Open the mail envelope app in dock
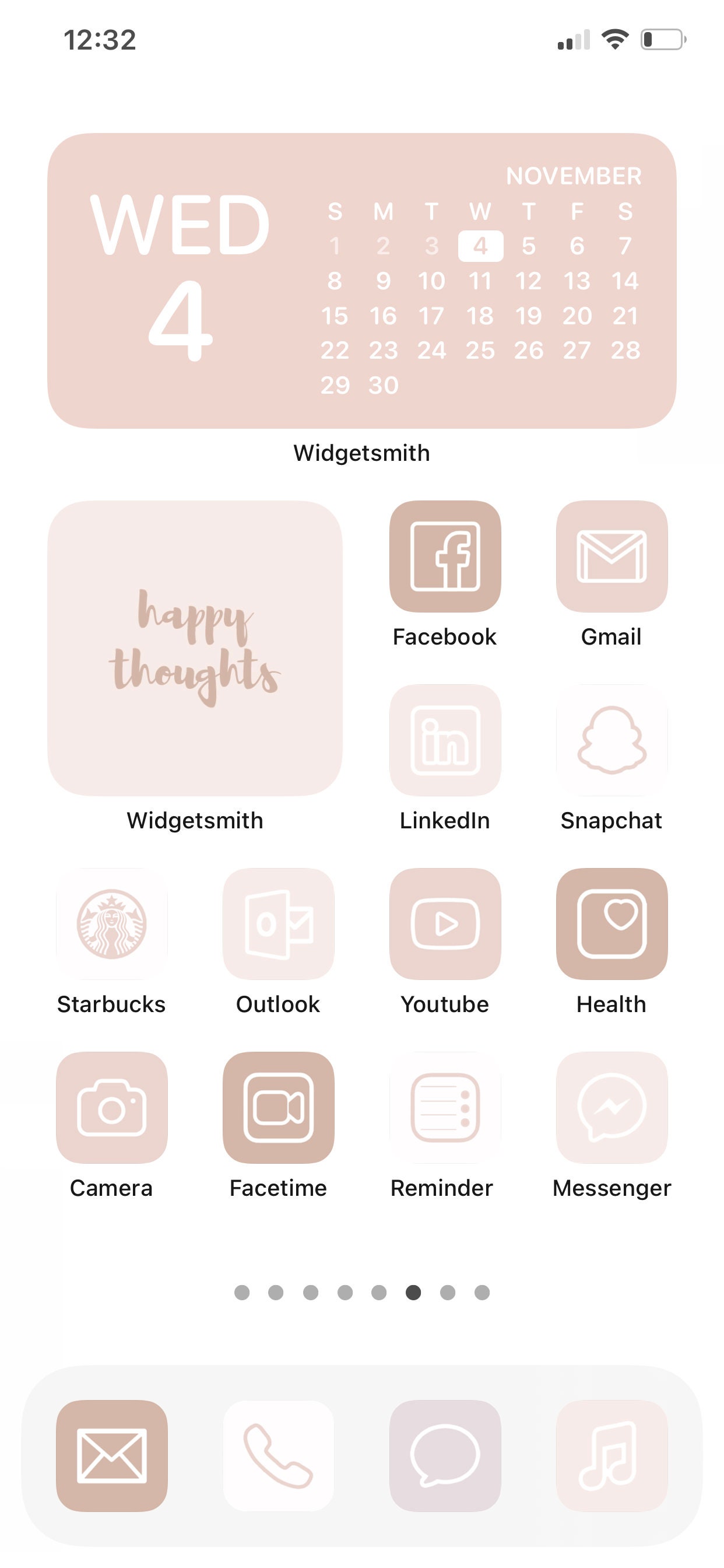This screenshot has width=724, height=1568. (112, 1456)
